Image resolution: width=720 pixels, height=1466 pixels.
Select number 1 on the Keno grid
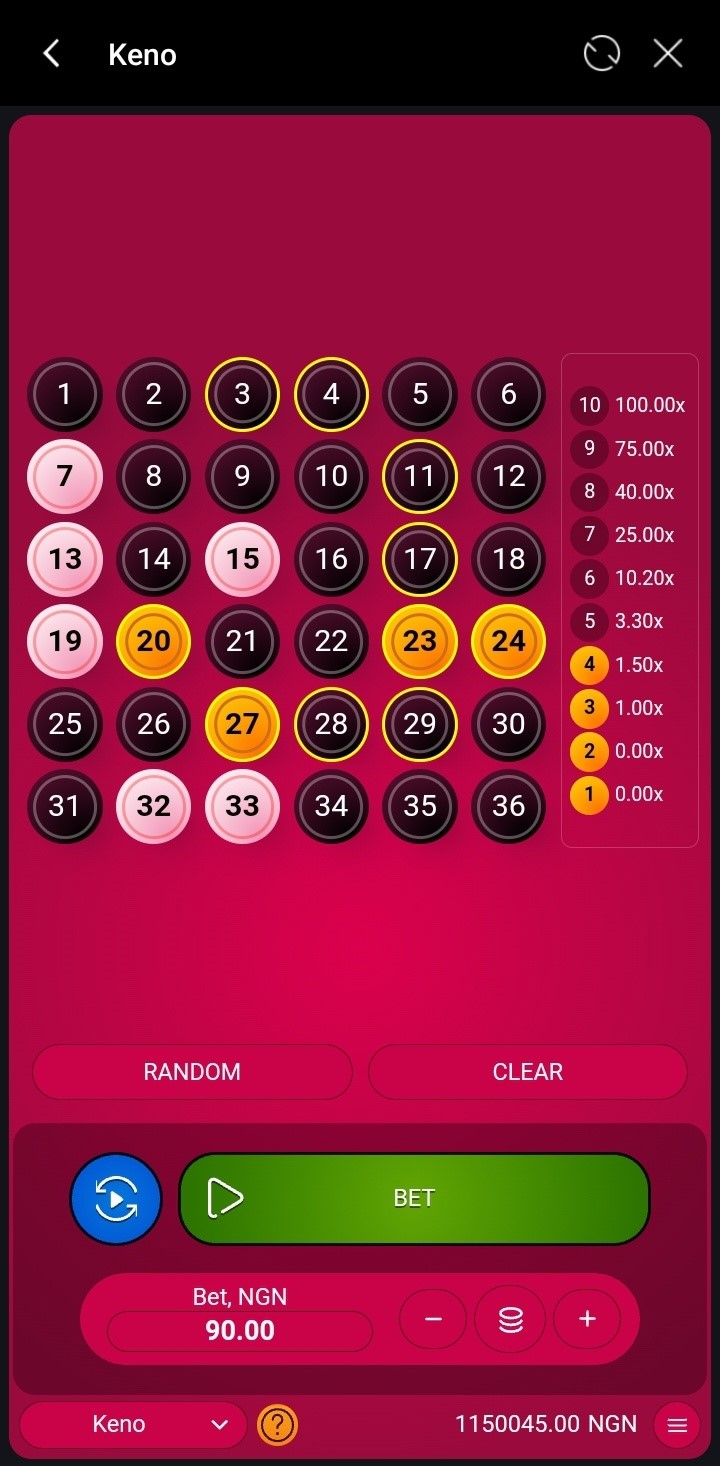65,394
